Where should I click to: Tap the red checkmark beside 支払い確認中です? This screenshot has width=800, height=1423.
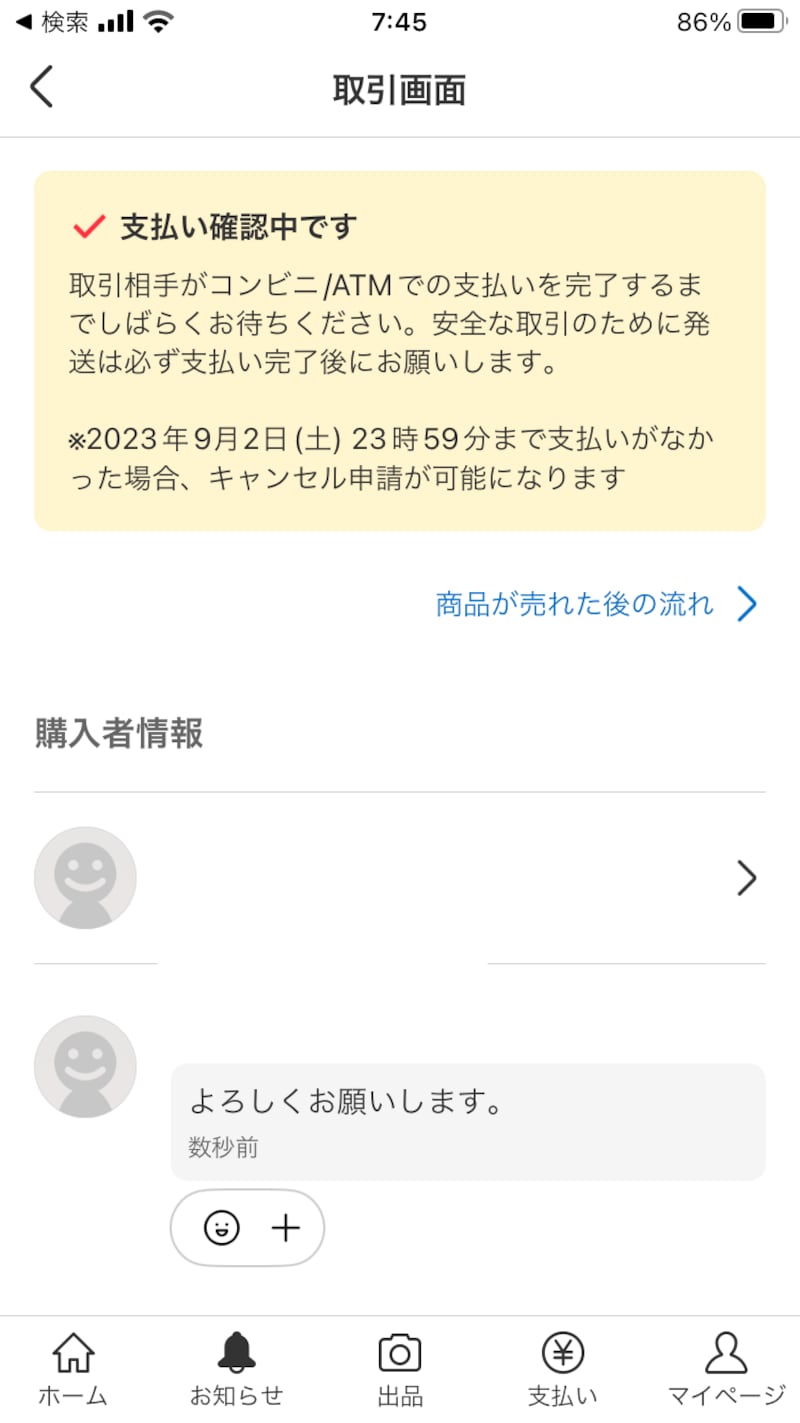[88, 226]
